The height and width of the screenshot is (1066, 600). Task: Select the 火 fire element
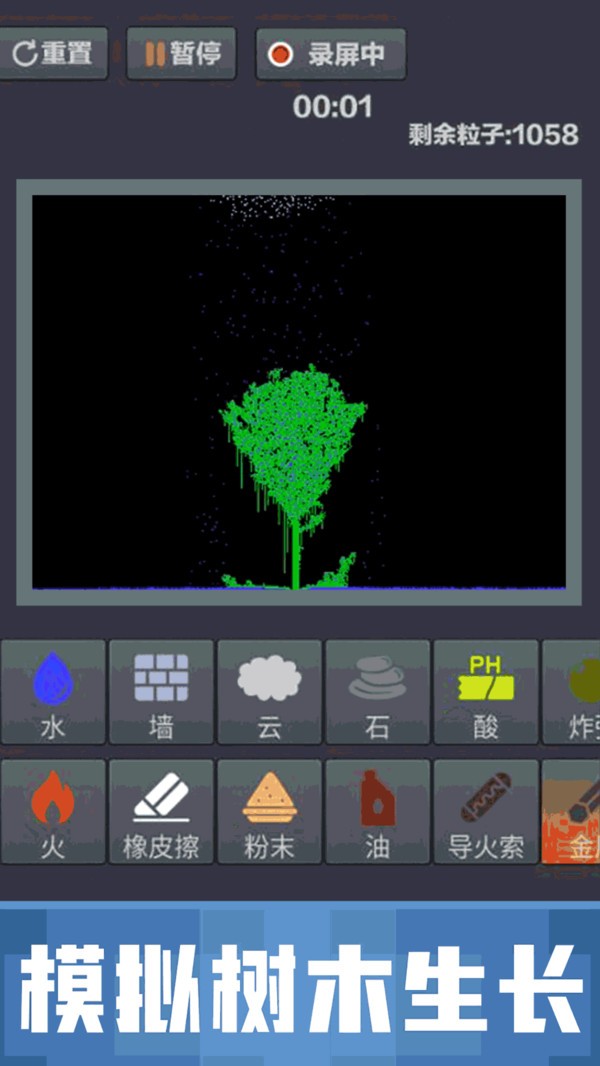pyautogui.click(x=53, y=811)
